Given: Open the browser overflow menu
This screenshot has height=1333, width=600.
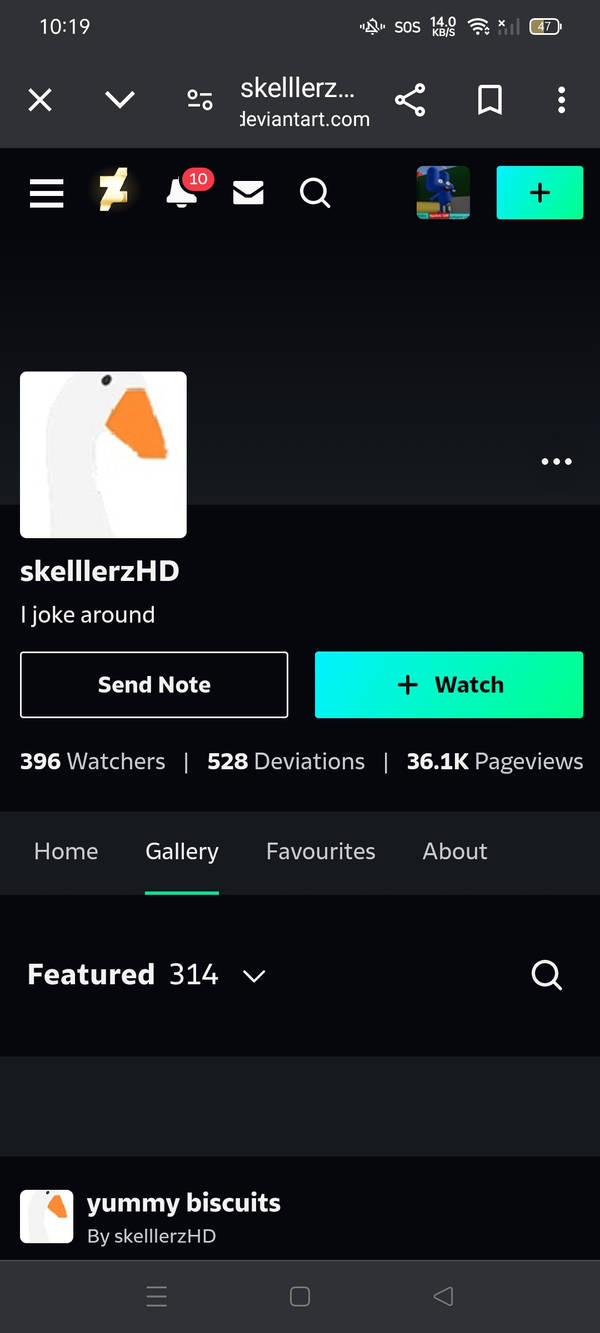Looking at the screenshot, I should pos(561,100).
